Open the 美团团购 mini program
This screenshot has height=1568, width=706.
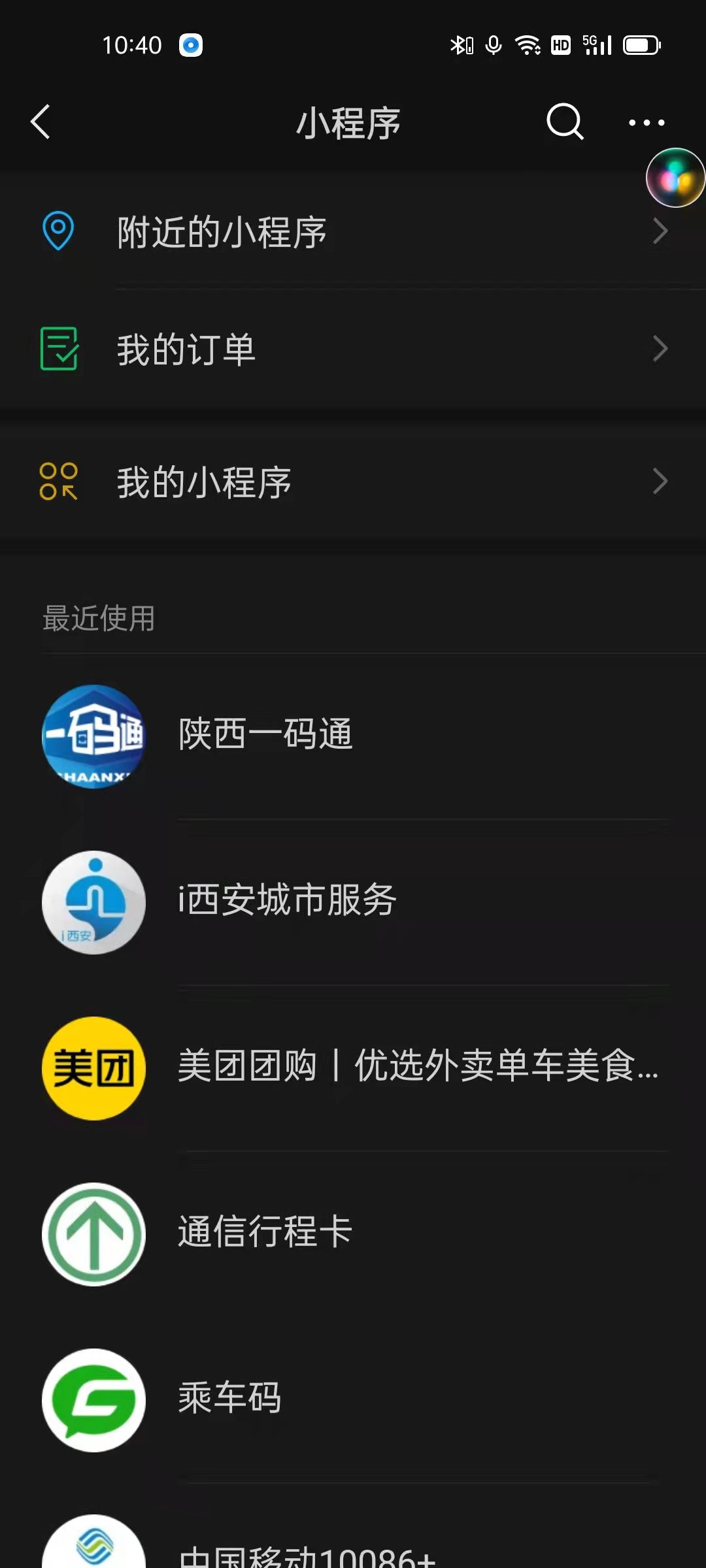pyautogui.click(x=353, y=1068)
